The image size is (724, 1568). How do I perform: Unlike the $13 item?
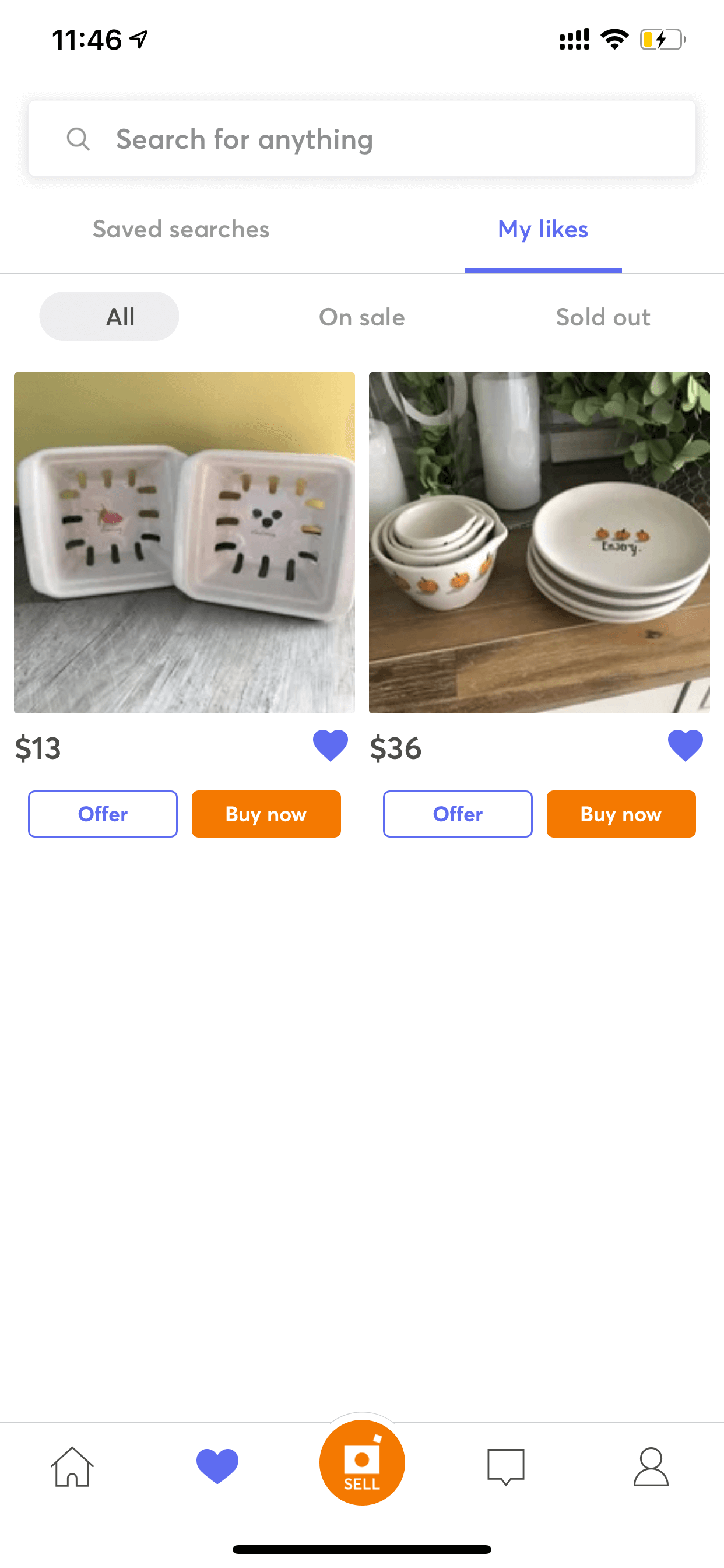(x=331, y=745)
